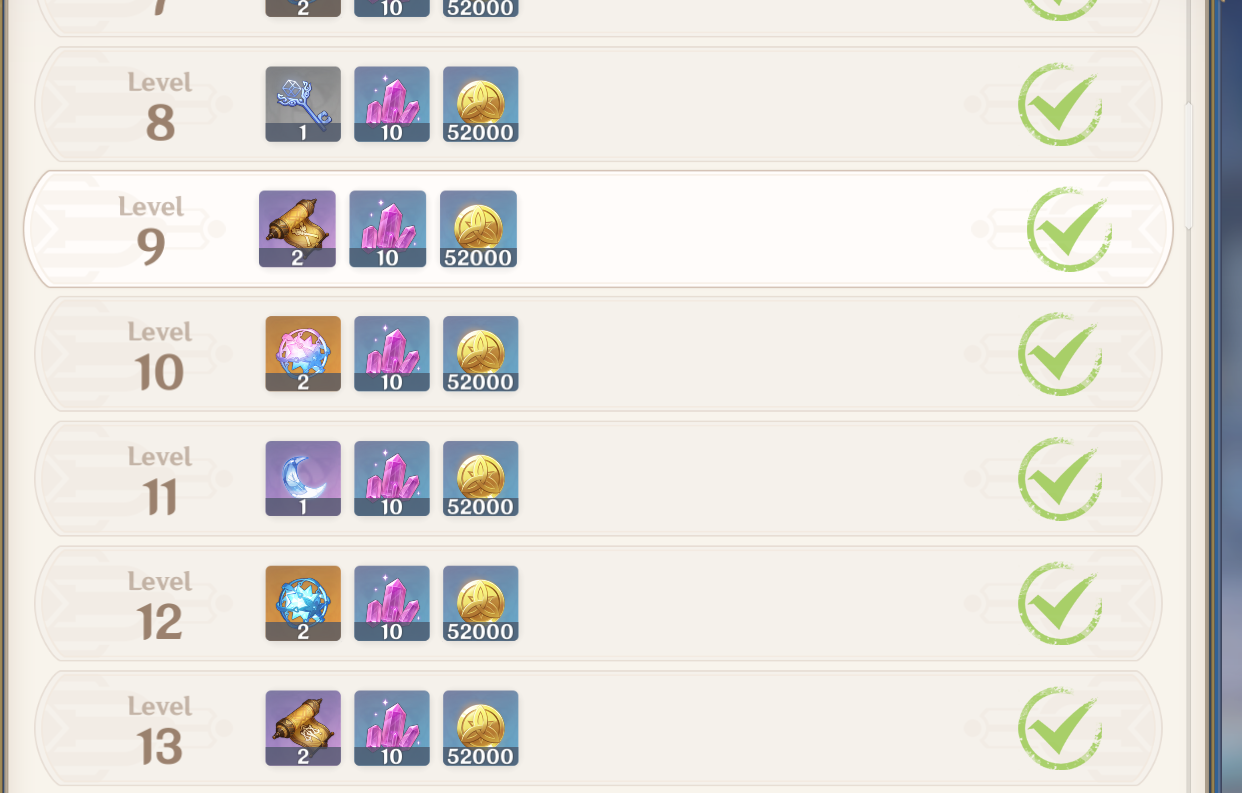Open the scroll item in Level 9

[297, 228]
